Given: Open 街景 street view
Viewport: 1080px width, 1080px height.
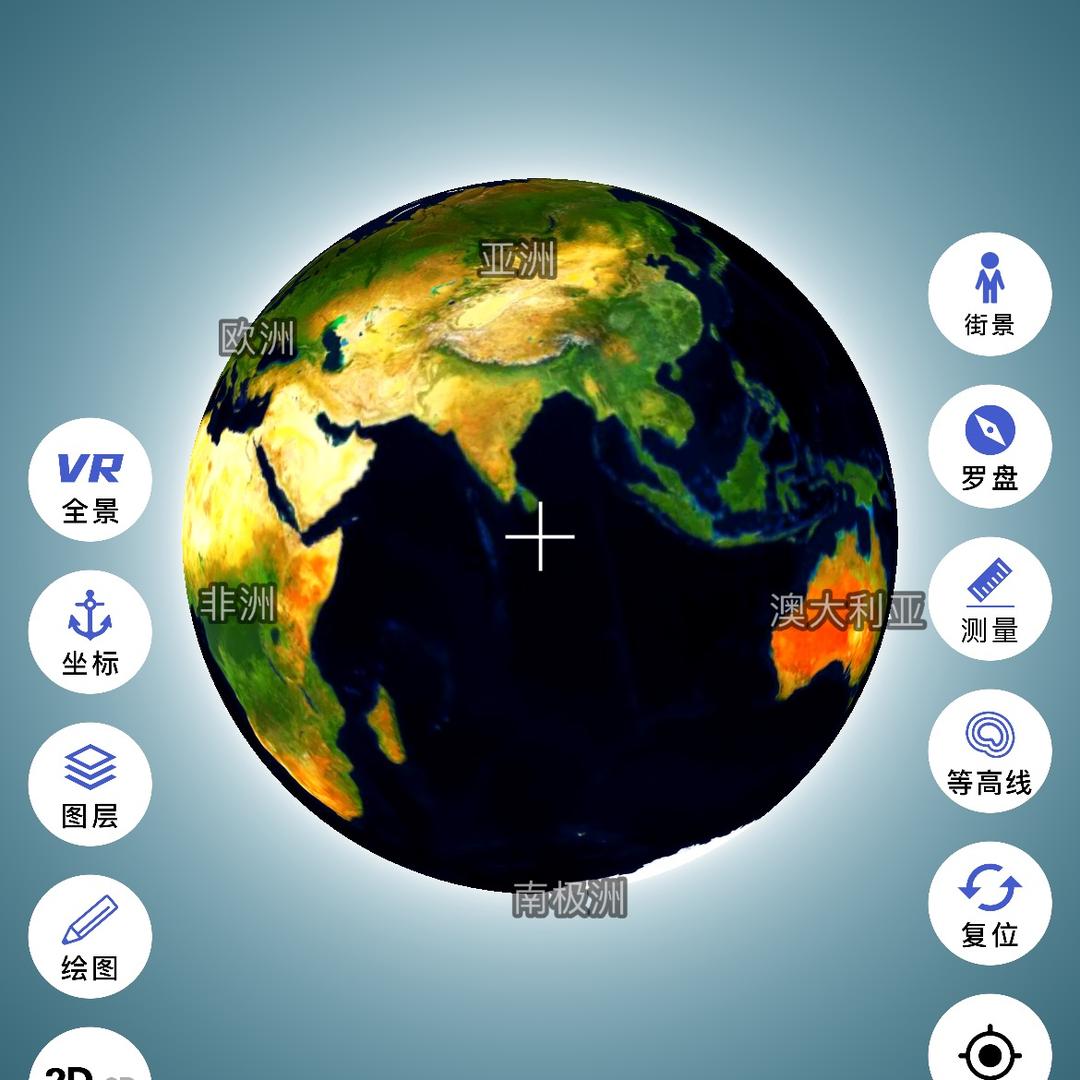Looking at the screenshot, I should click(x=990, y=294).
